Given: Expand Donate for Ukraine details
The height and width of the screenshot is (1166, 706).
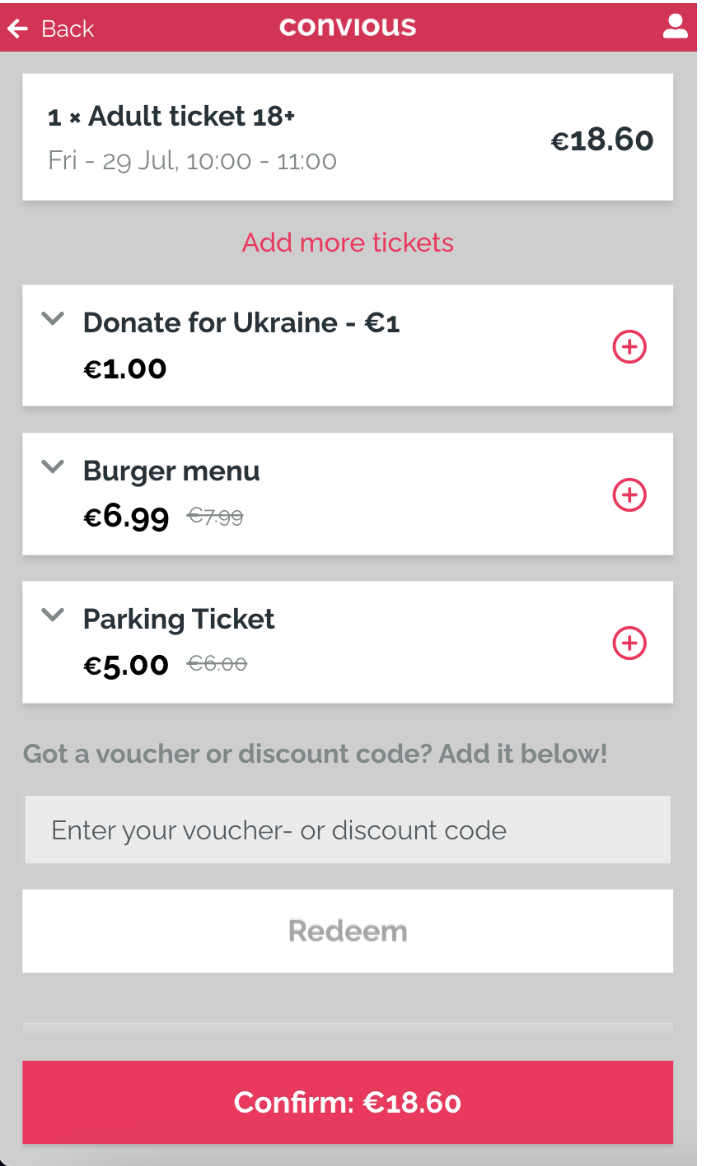Looking at the screenshot, I should tap(53, 320).
